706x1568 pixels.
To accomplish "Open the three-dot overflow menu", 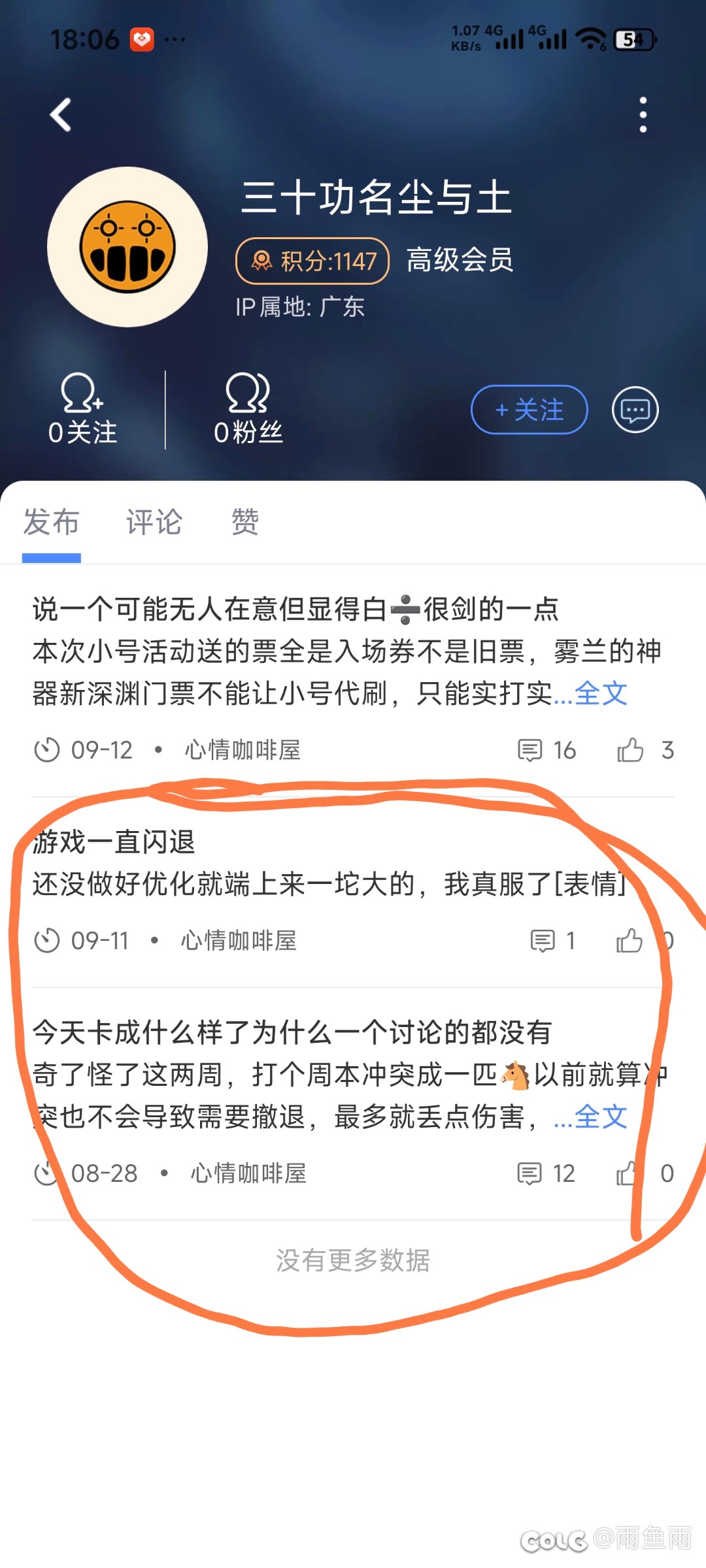I will (x=643, y=115).
